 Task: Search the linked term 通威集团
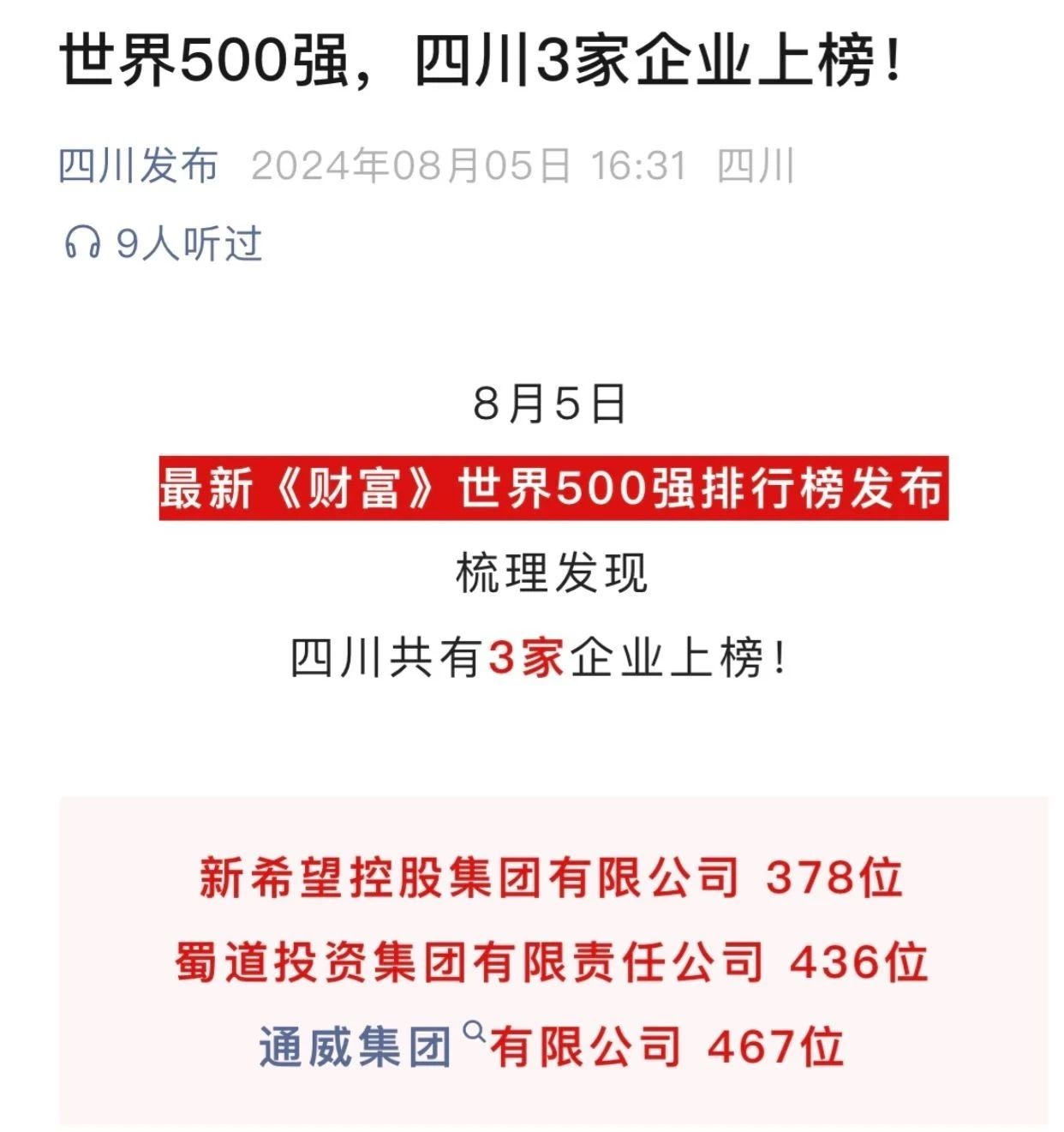pos(356,1047)
